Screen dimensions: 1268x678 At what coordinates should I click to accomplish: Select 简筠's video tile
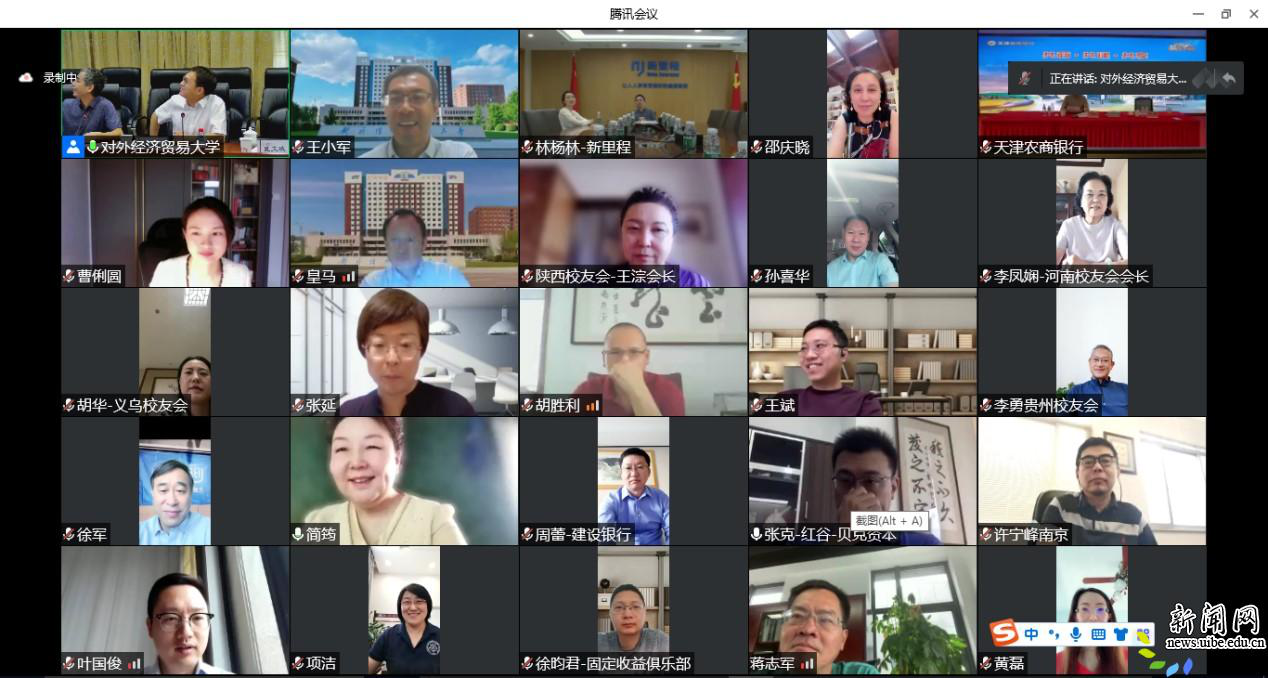click(x=404, y=480)
